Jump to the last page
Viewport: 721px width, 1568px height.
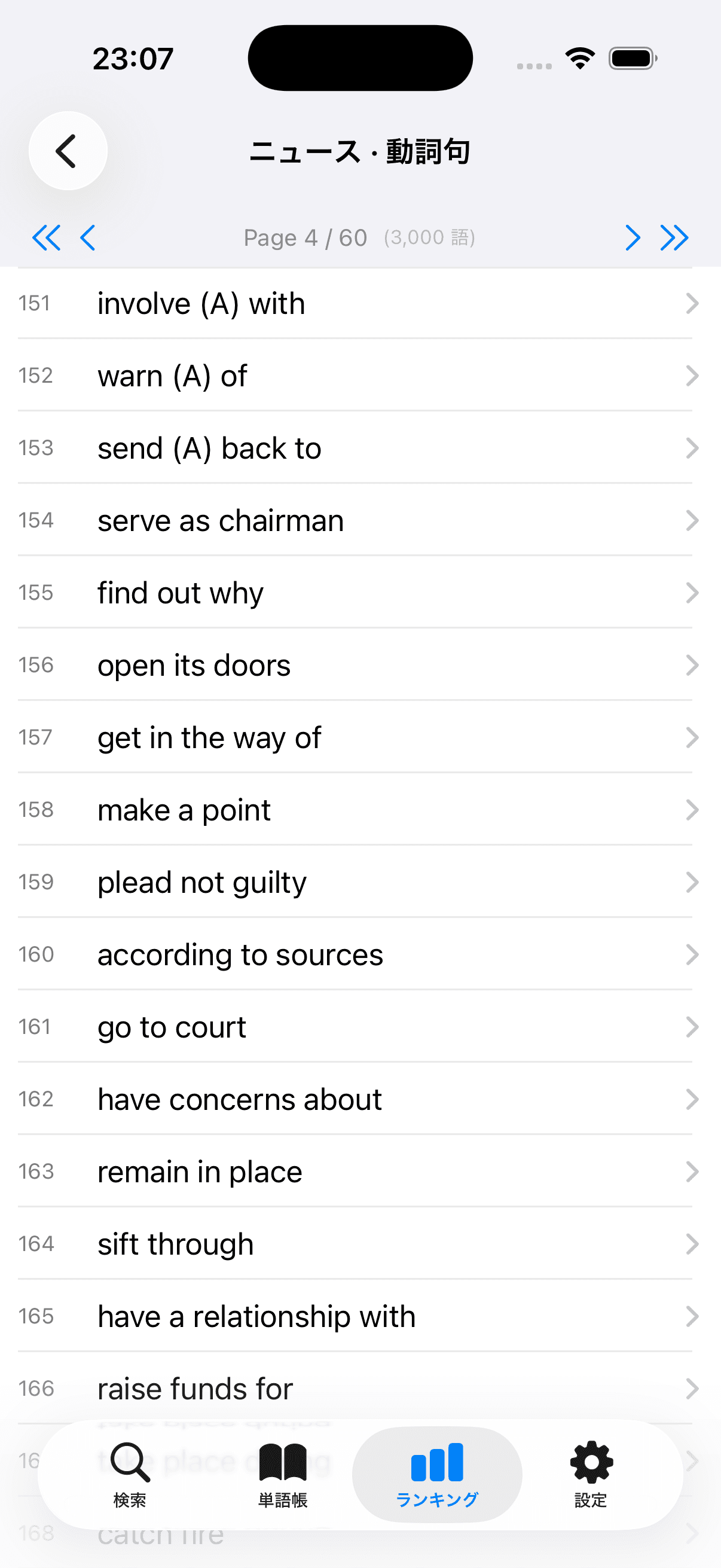[x=674, y=237]
